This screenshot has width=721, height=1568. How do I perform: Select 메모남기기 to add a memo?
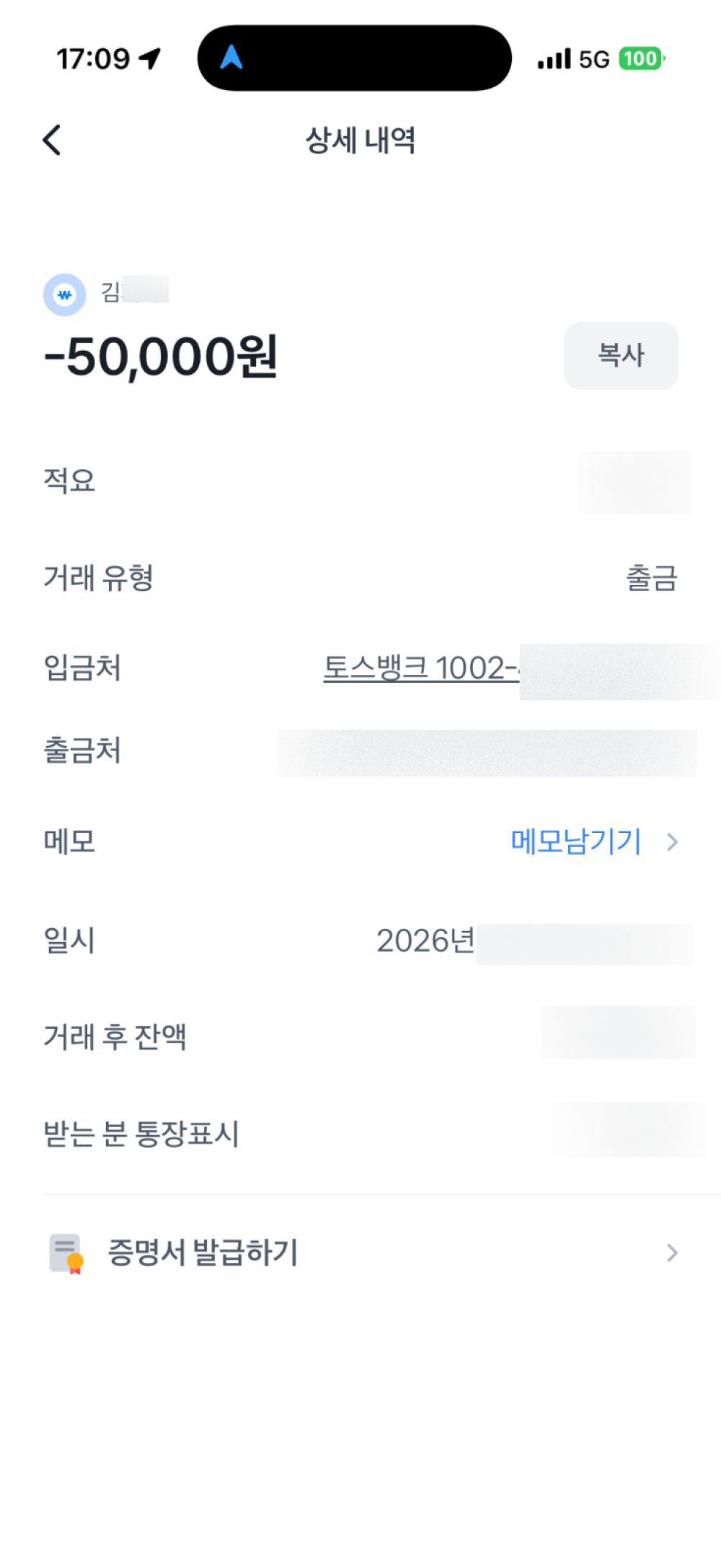(577, 841)
